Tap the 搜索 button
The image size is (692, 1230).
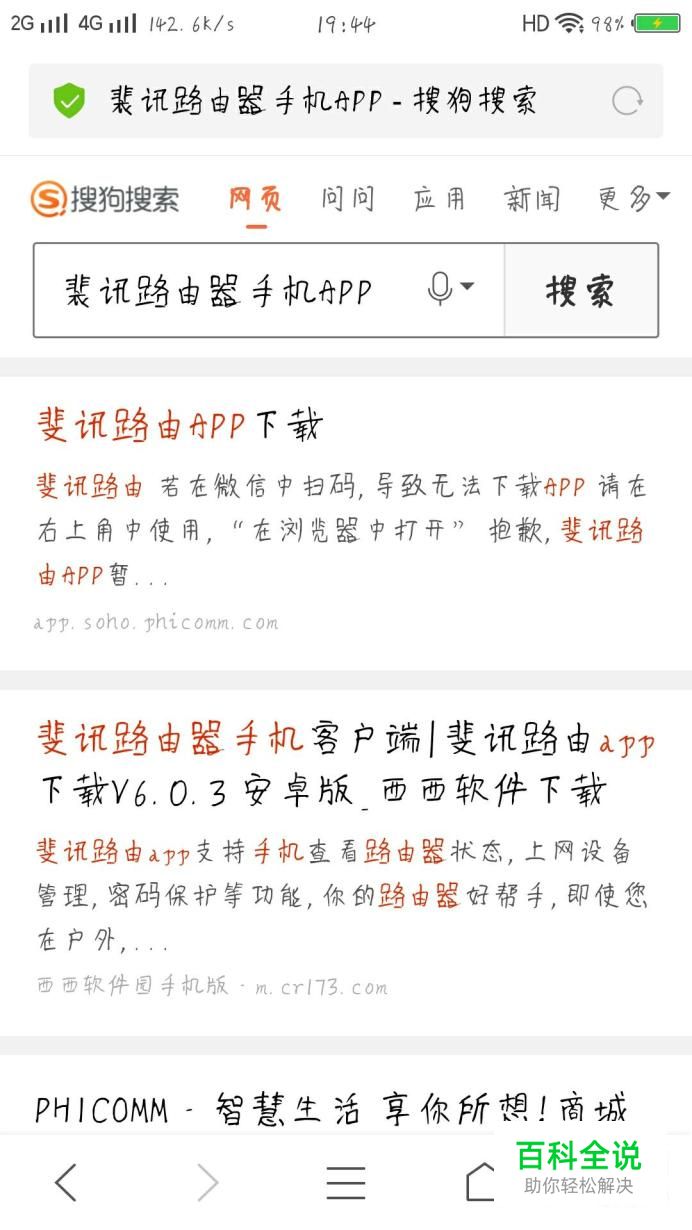[580, 291]
